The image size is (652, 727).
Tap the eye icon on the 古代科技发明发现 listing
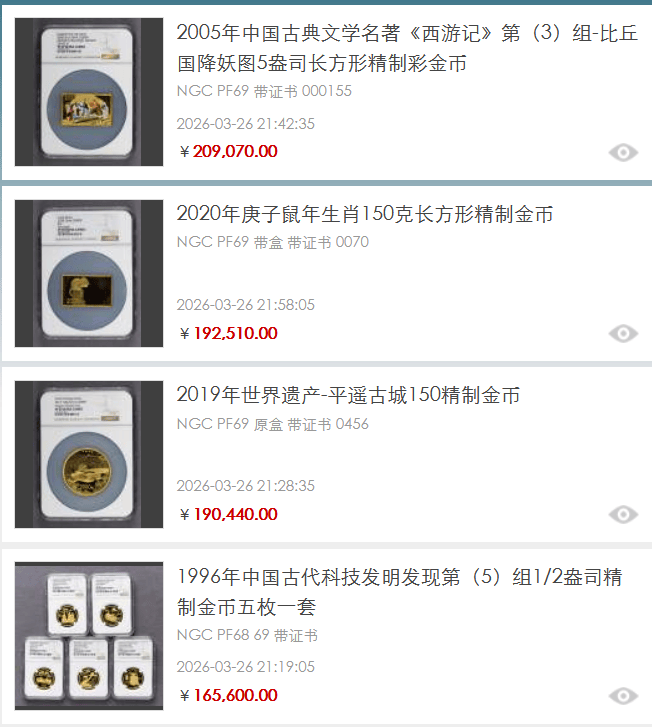623,695
